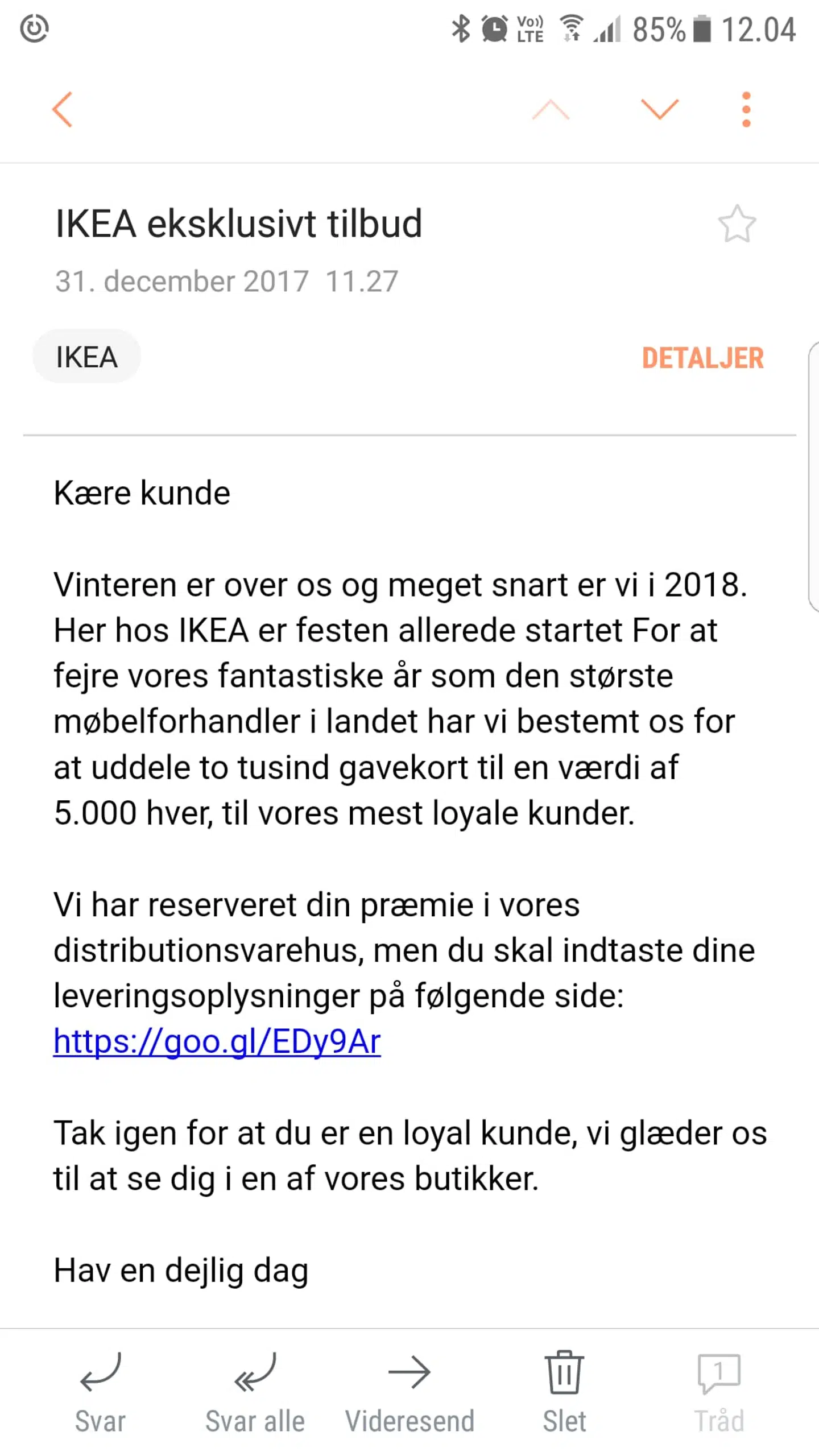Tap the email subject IKEA eksklusivt tilbud
This screenshot has height=1456, width=819.
tap(239, 223)
